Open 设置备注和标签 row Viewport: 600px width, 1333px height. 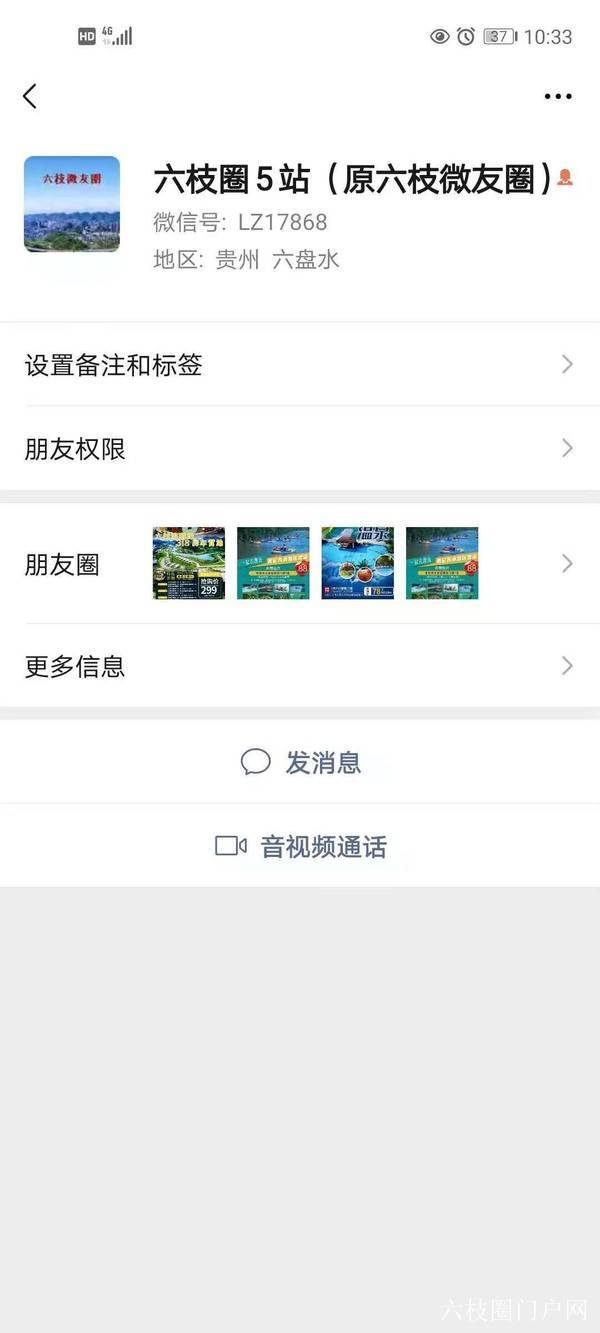click(300, 364)
